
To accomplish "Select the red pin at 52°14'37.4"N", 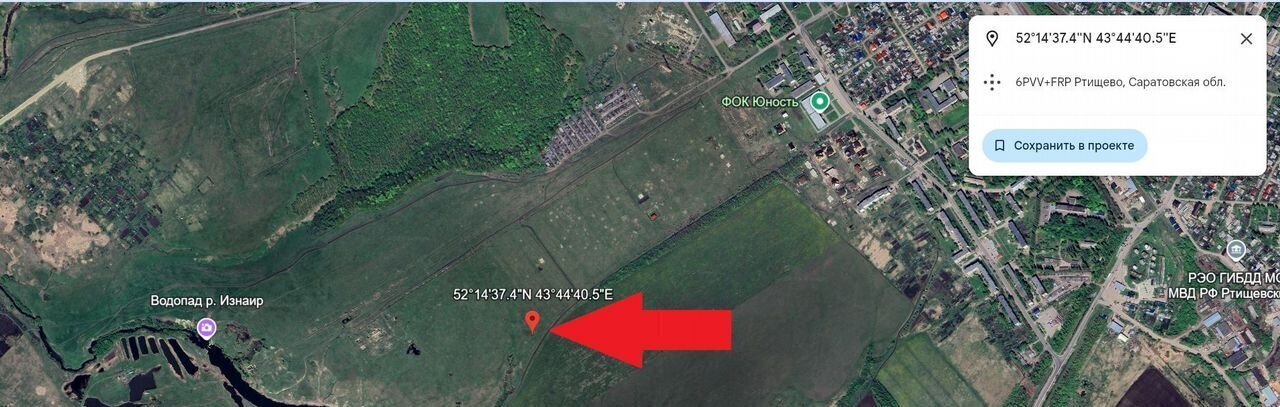I will [x=532, y=321].
